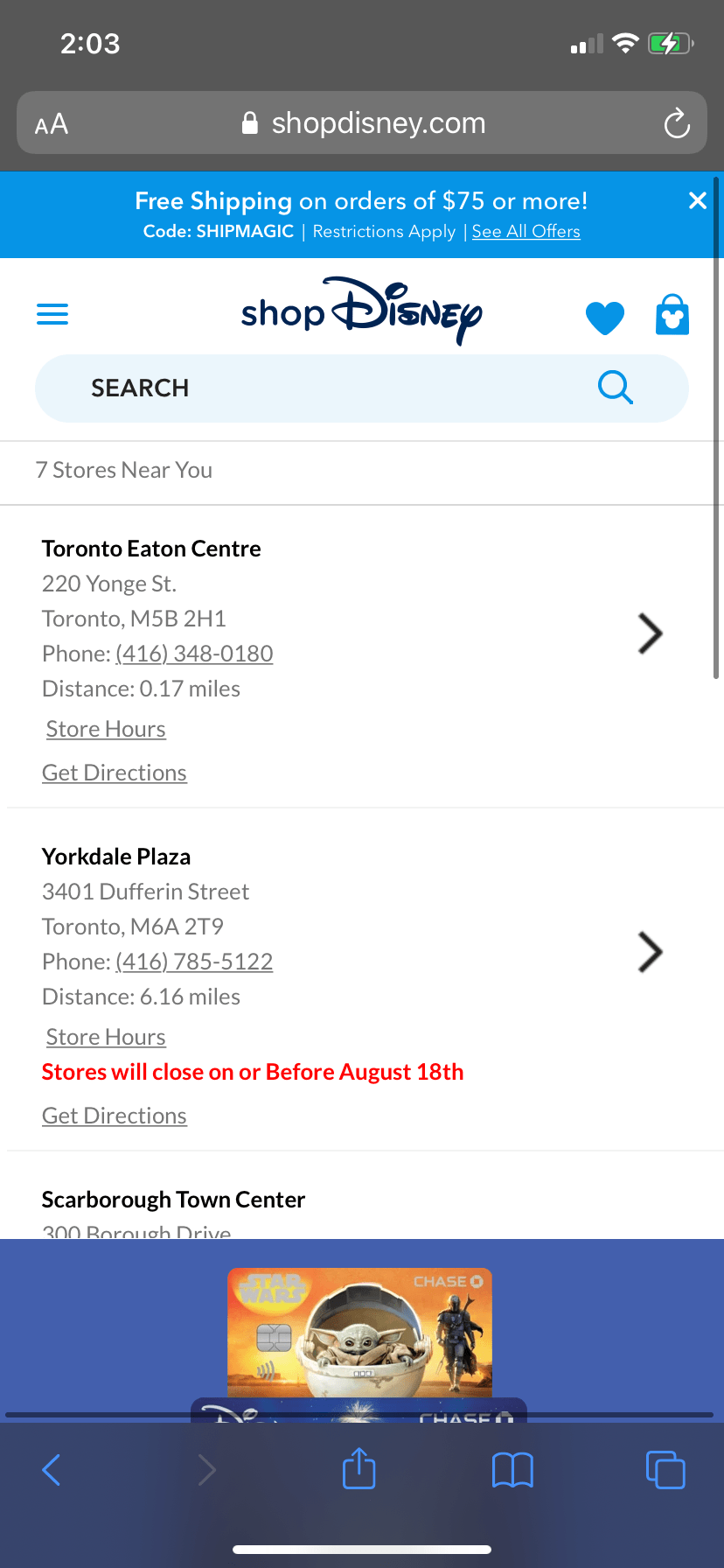This screenshot has height=1568, width=724.
Task: Reload the shopdisney.com page
Action: [677, 123]
